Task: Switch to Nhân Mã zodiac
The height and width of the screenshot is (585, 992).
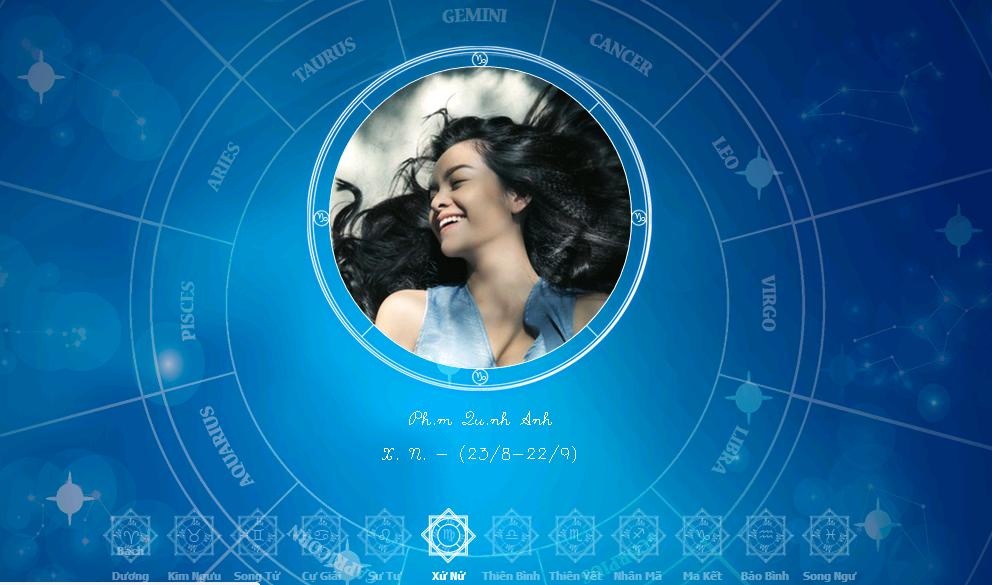Action: pyautogui.click(x=638, y=536)
